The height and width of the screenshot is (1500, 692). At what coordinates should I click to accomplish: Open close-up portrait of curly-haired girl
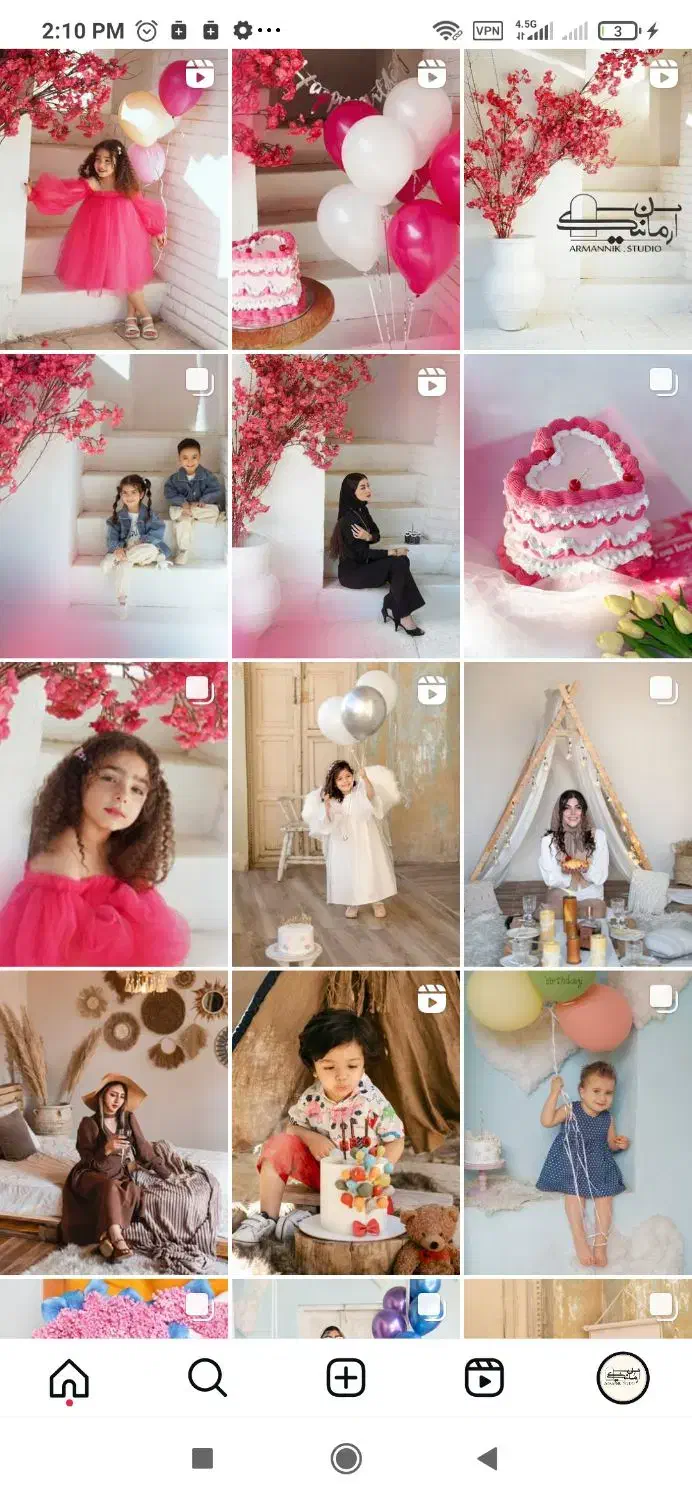pos(114,814)
